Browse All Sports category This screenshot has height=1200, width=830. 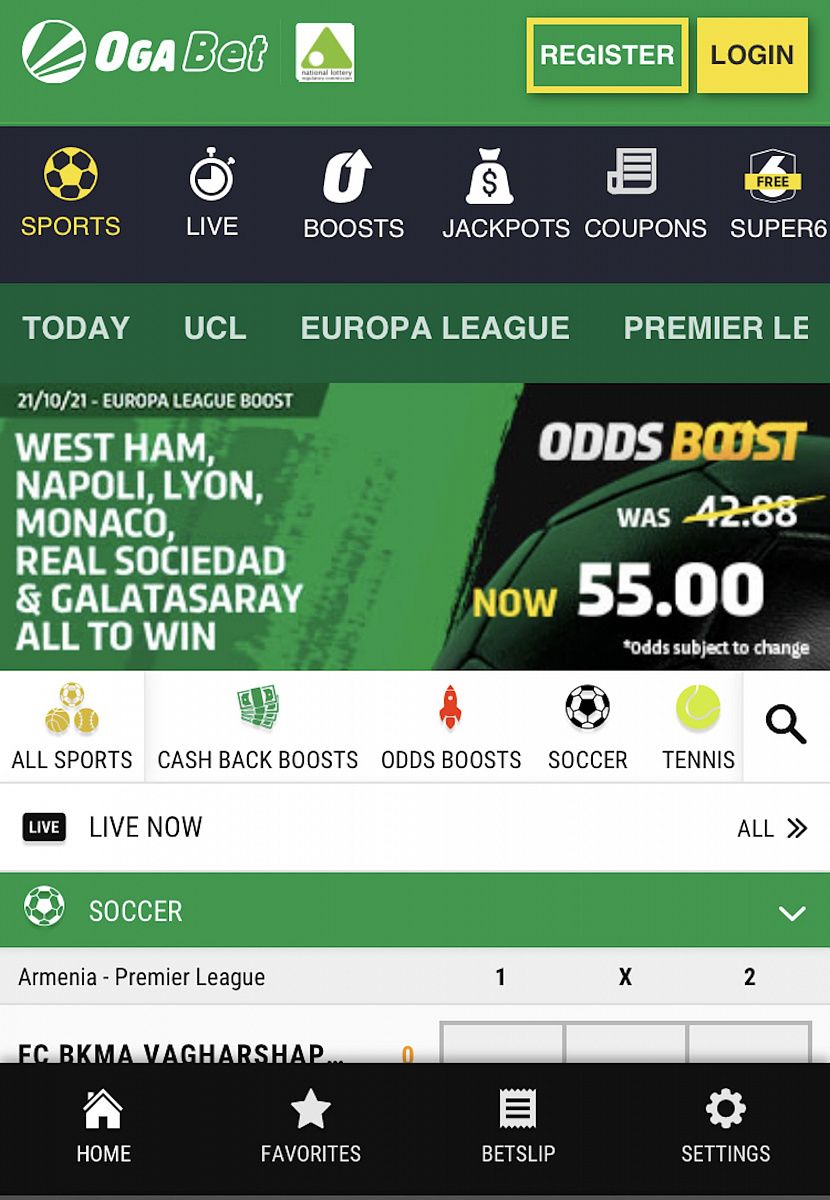(x=72, y=727)
